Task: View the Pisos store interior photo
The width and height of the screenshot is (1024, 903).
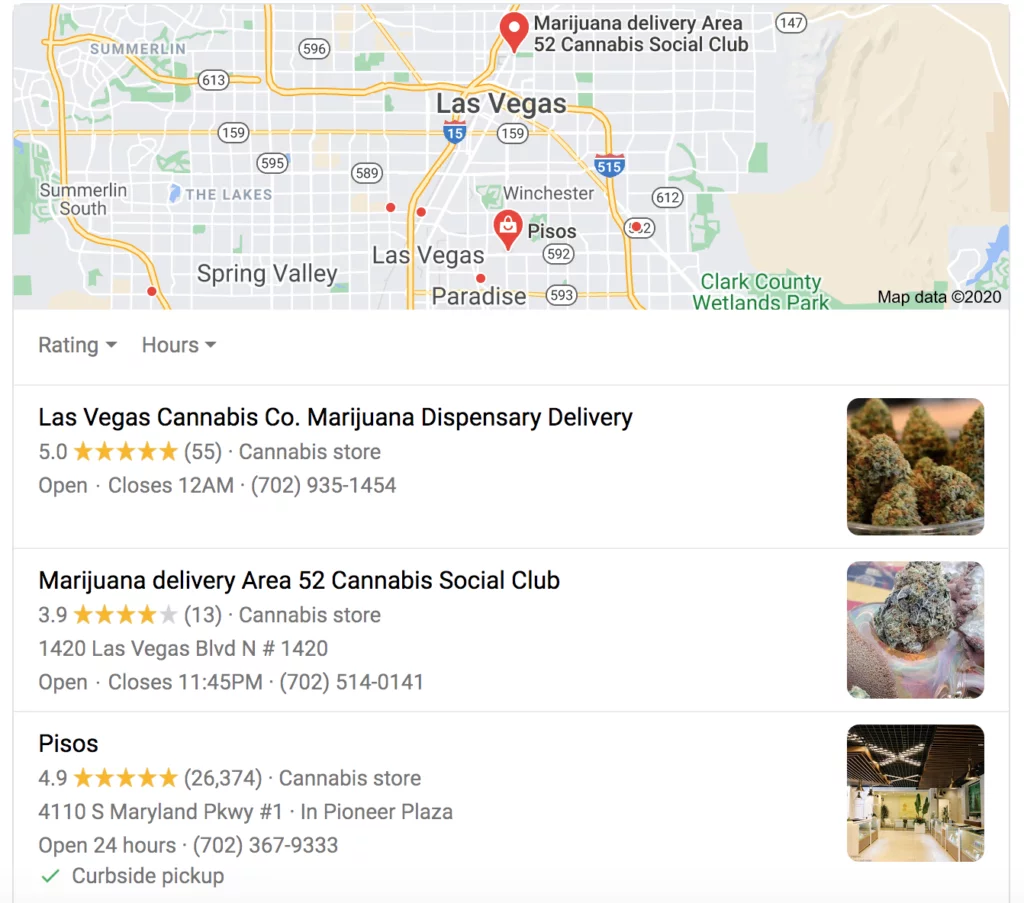Action: point(915,793)
